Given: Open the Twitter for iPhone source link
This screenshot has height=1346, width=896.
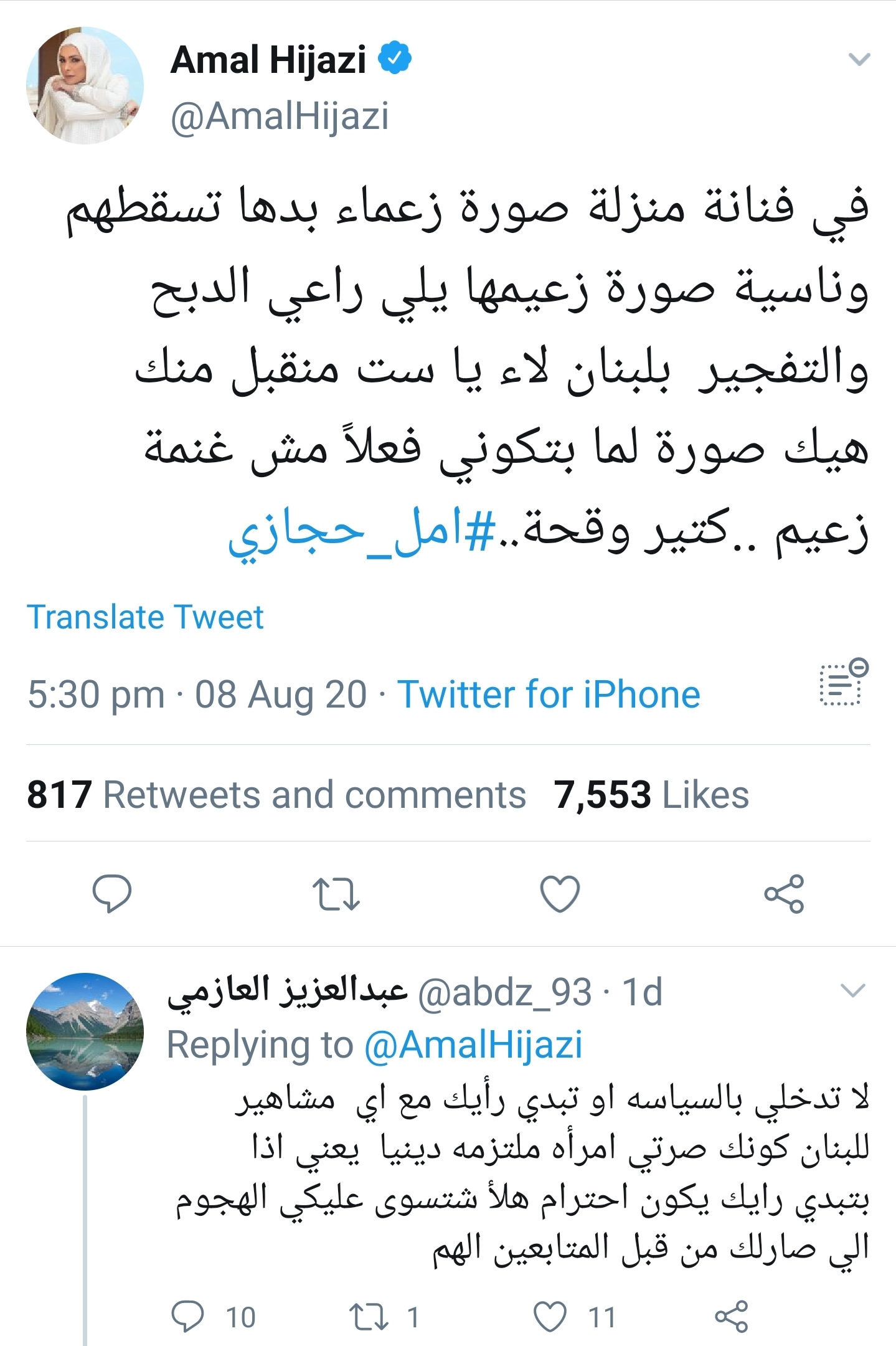Looking at the screenshot, I should pyautogui.click(x=549, y=694).
